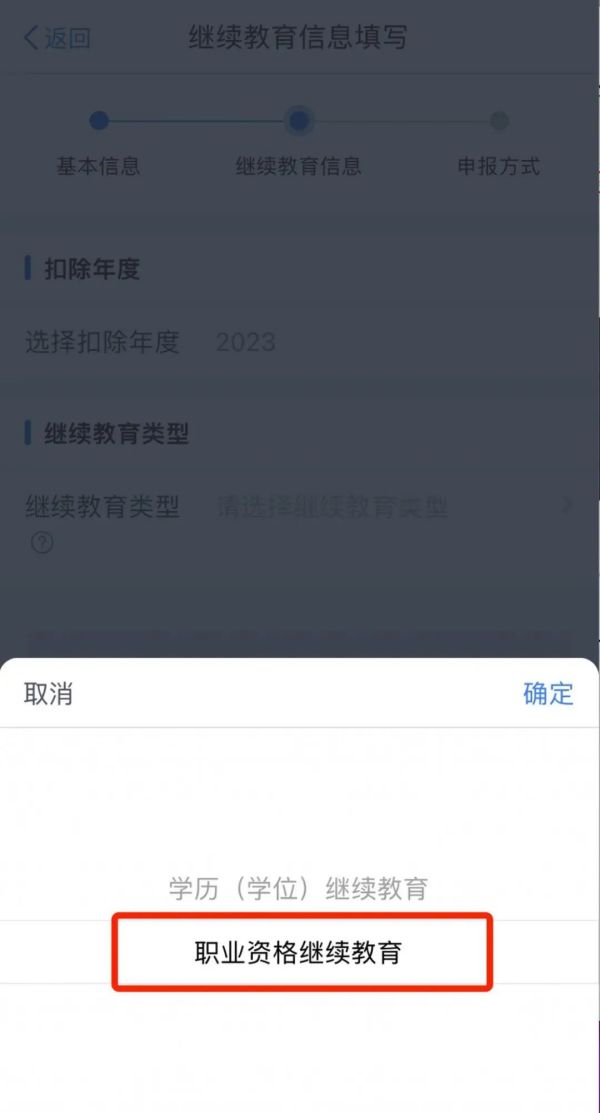The height and width of the screenshot is (1113, 600).
Task: Select 学历（学位）继续教育 option
Action: [298, 888]
